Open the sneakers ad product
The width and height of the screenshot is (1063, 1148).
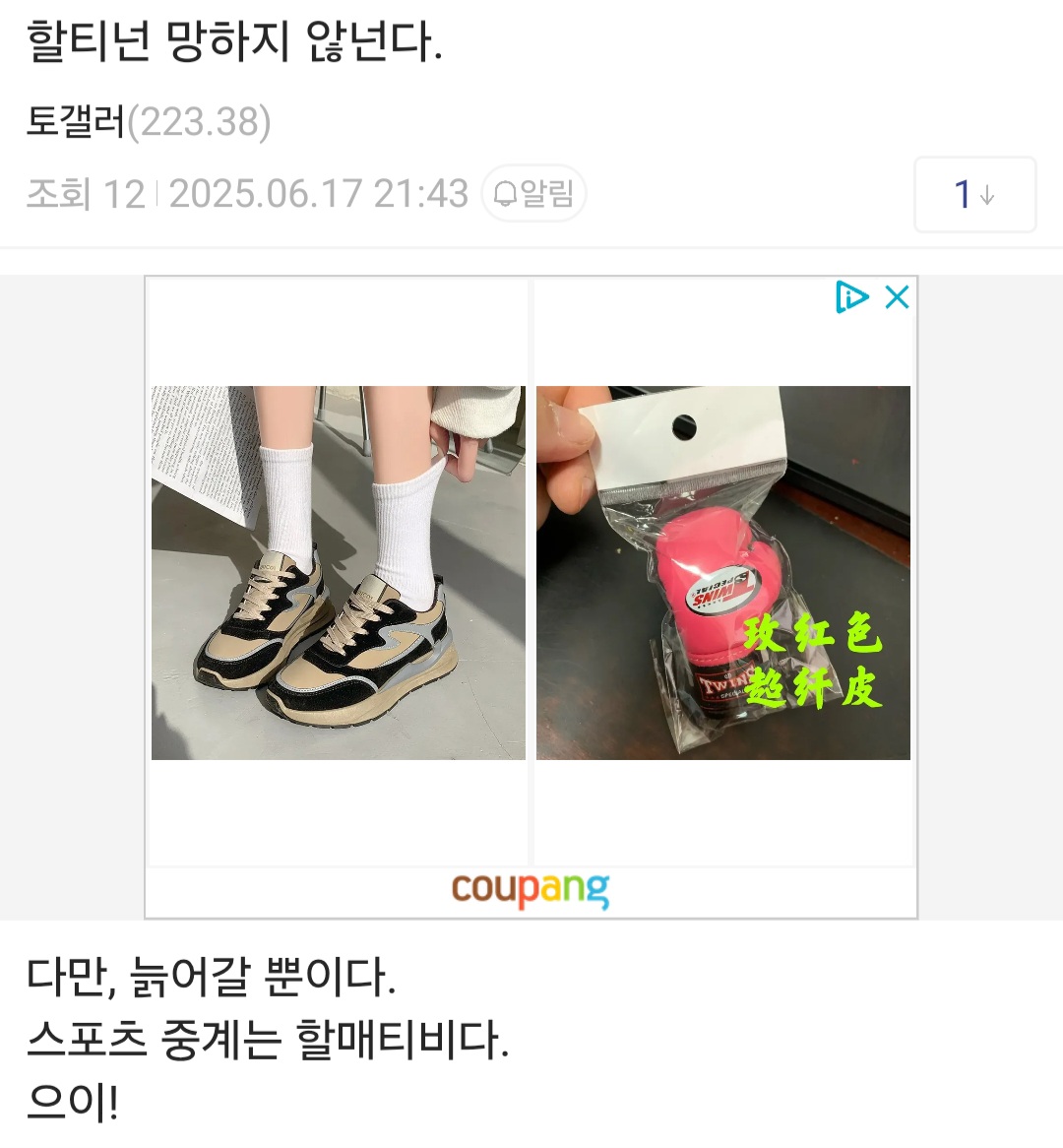tap(338, 572)
